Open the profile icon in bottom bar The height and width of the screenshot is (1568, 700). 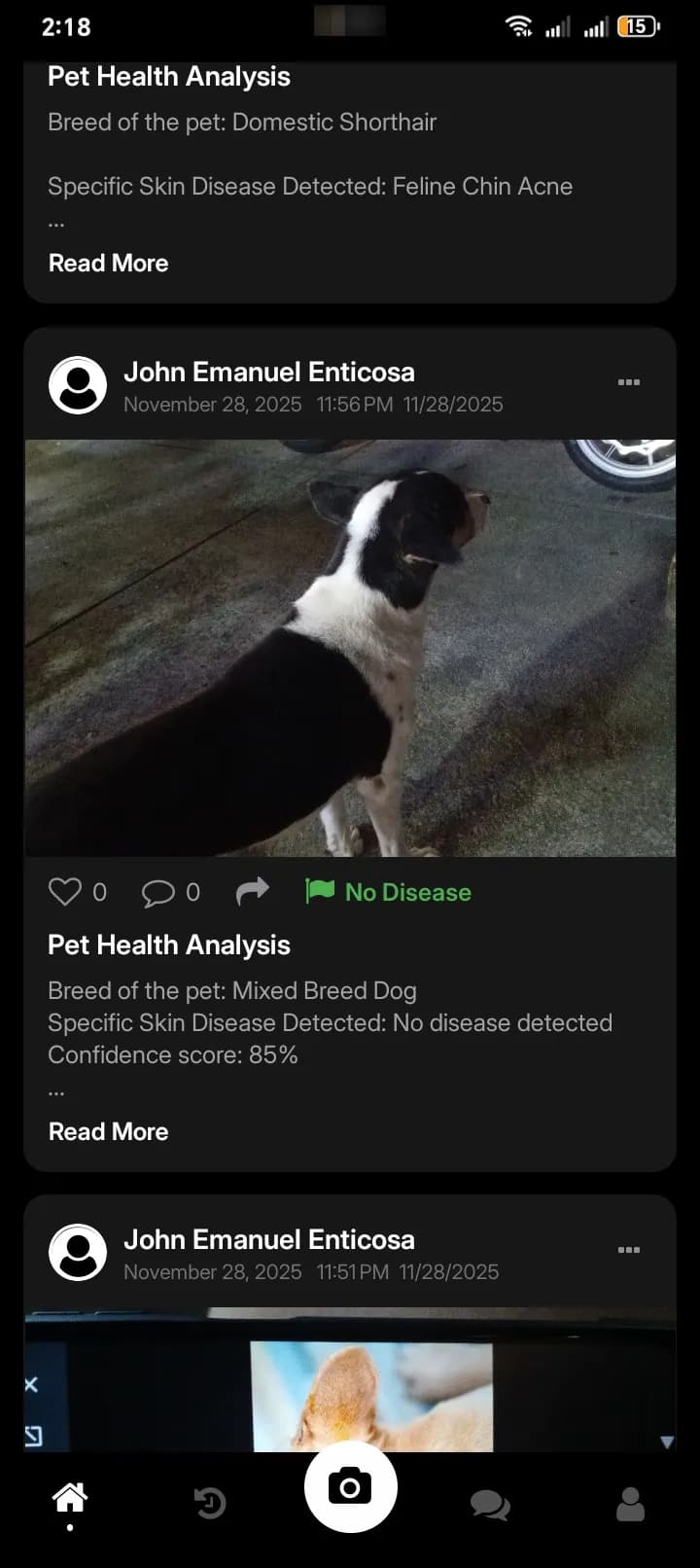click(x=630, y=1505)
